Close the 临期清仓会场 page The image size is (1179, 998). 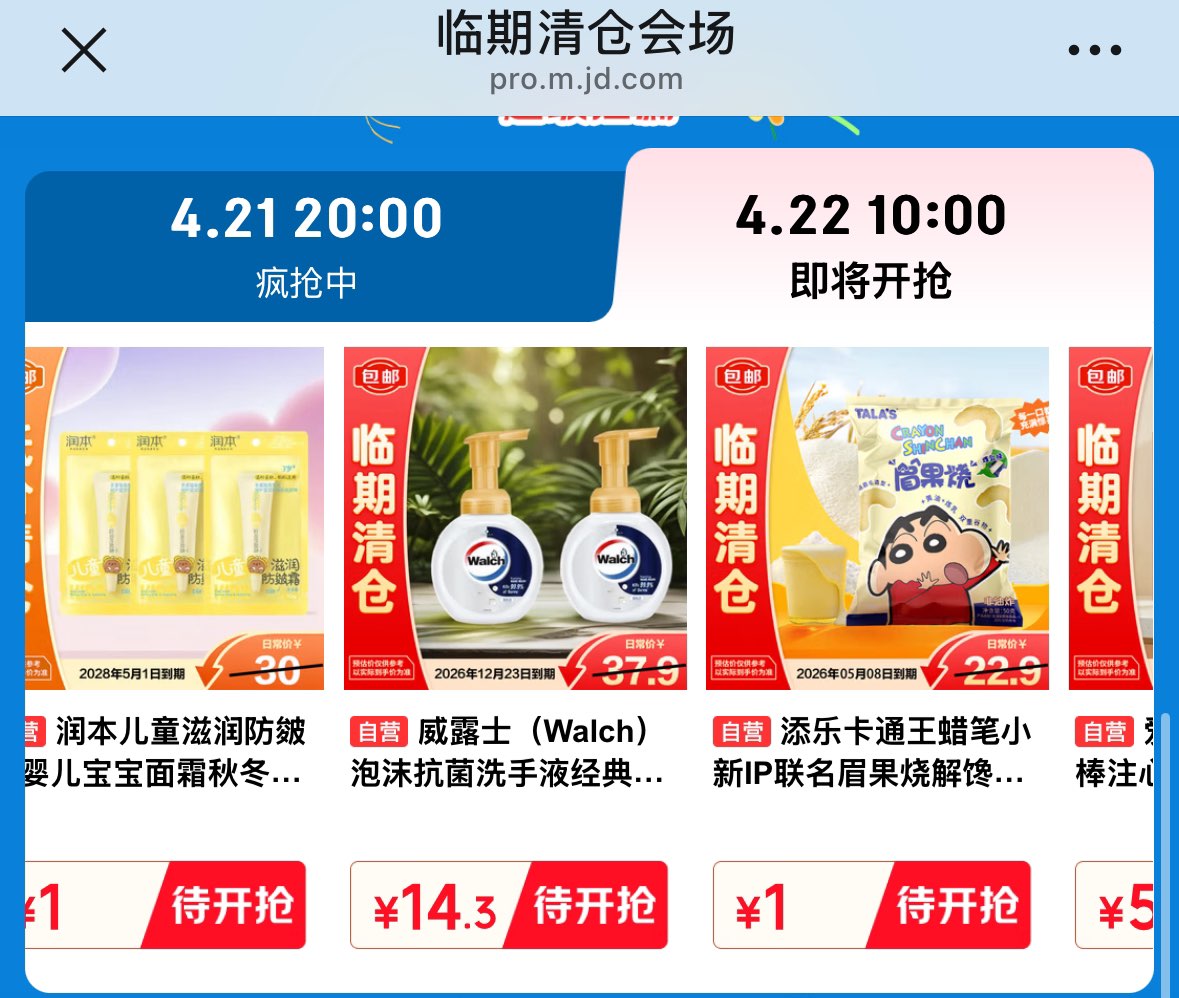point(84,49)
